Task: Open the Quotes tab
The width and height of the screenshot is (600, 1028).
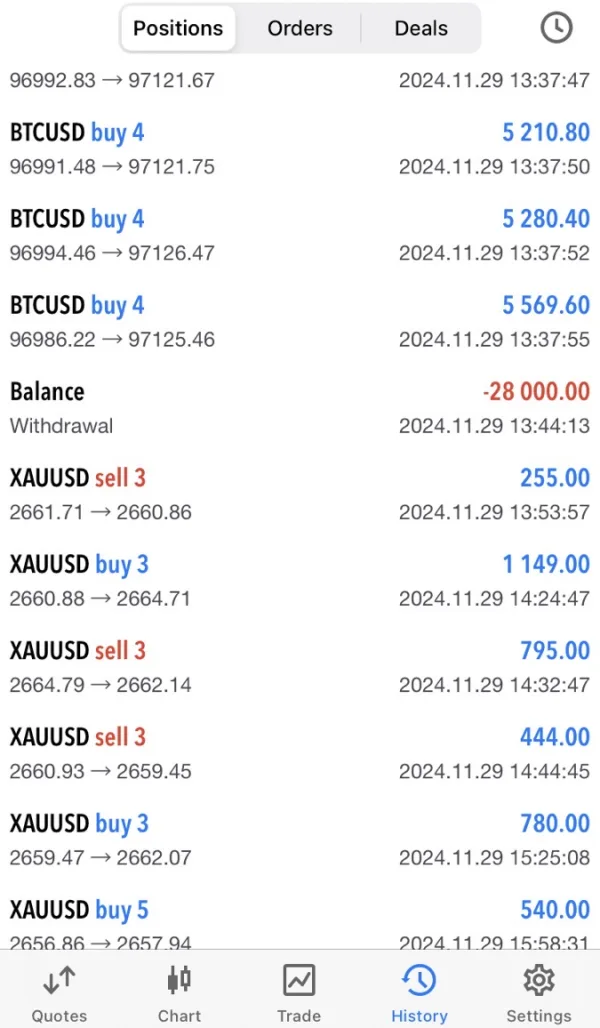Action: (x=59, y=993)
